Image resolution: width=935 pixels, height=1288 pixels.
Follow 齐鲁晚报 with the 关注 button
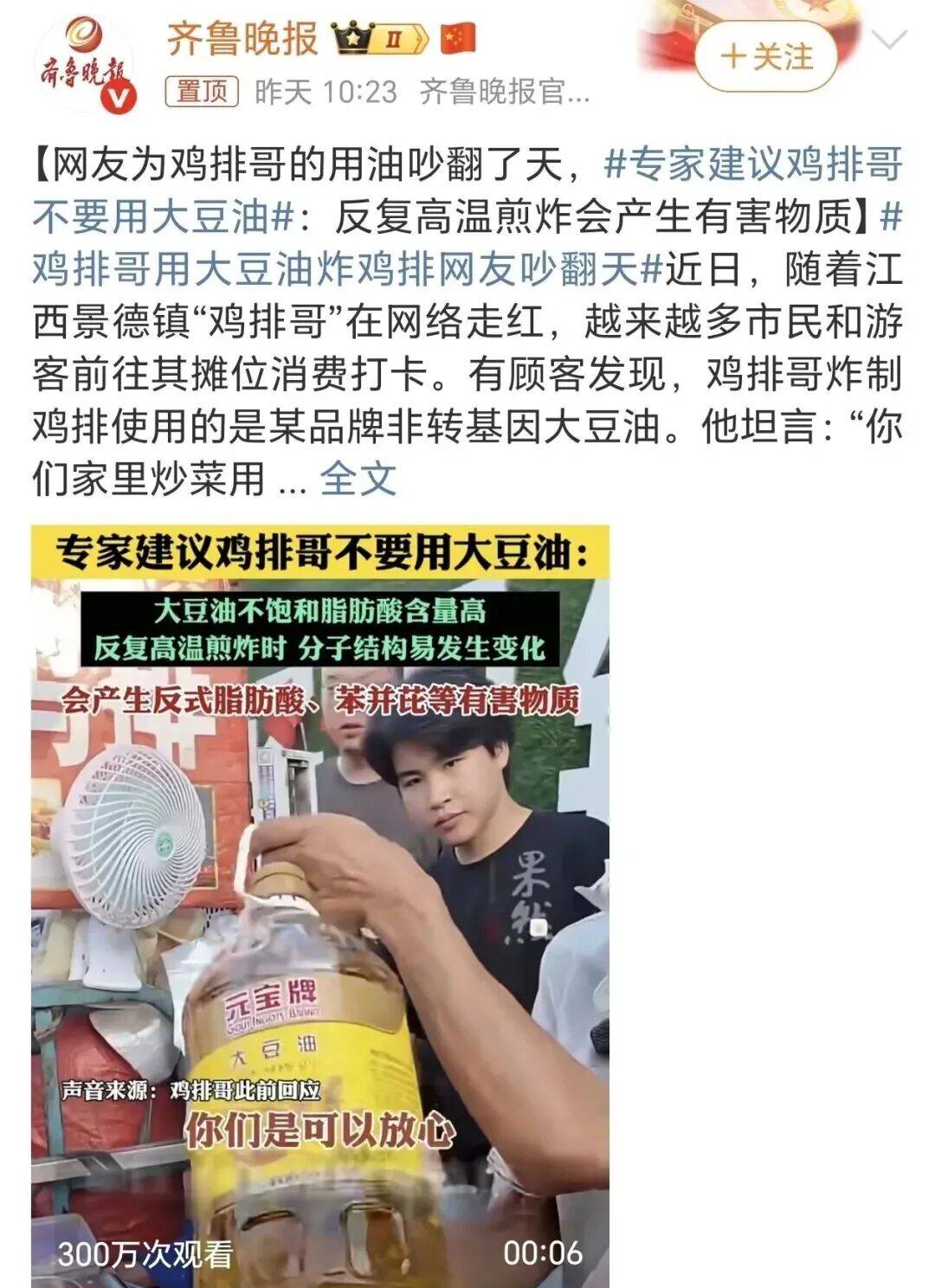click(x=766, y=57)
